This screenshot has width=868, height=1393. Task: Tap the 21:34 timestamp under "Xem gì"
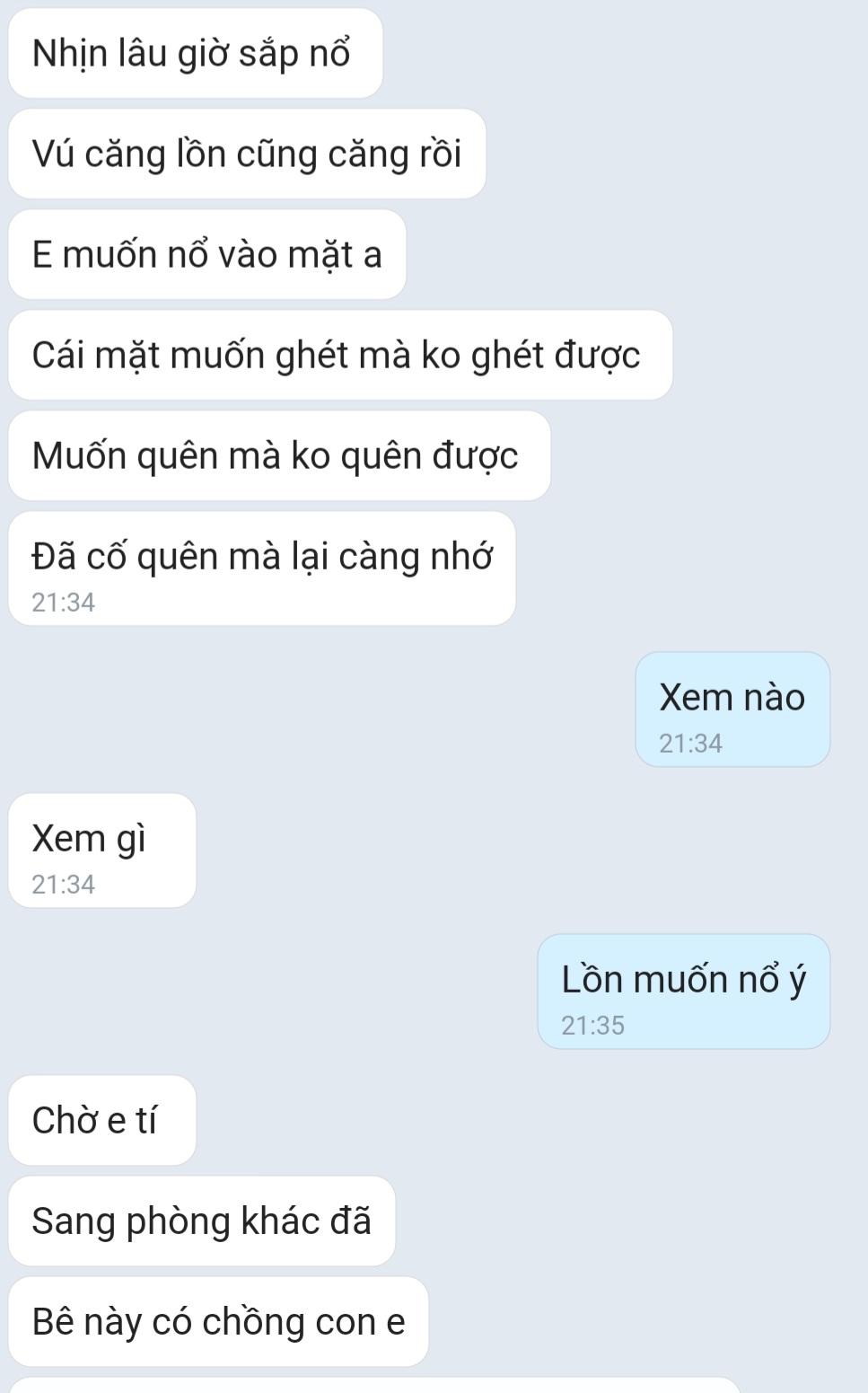[65, 883]
